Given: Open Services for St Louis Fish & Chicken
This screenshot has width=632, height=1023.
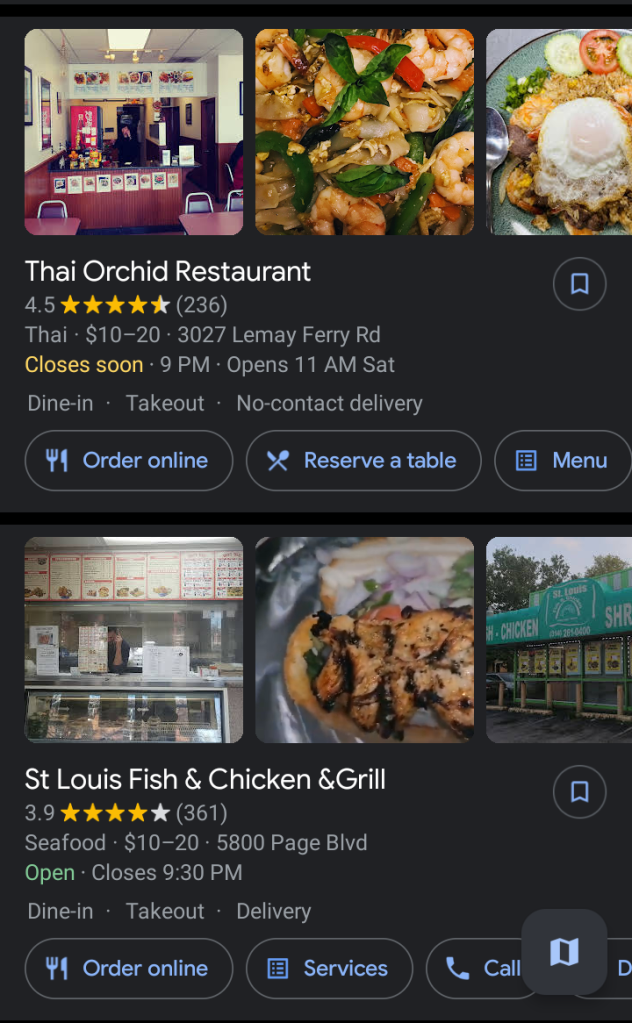Looking at the screenshot, I should click(x=329, y=969).
